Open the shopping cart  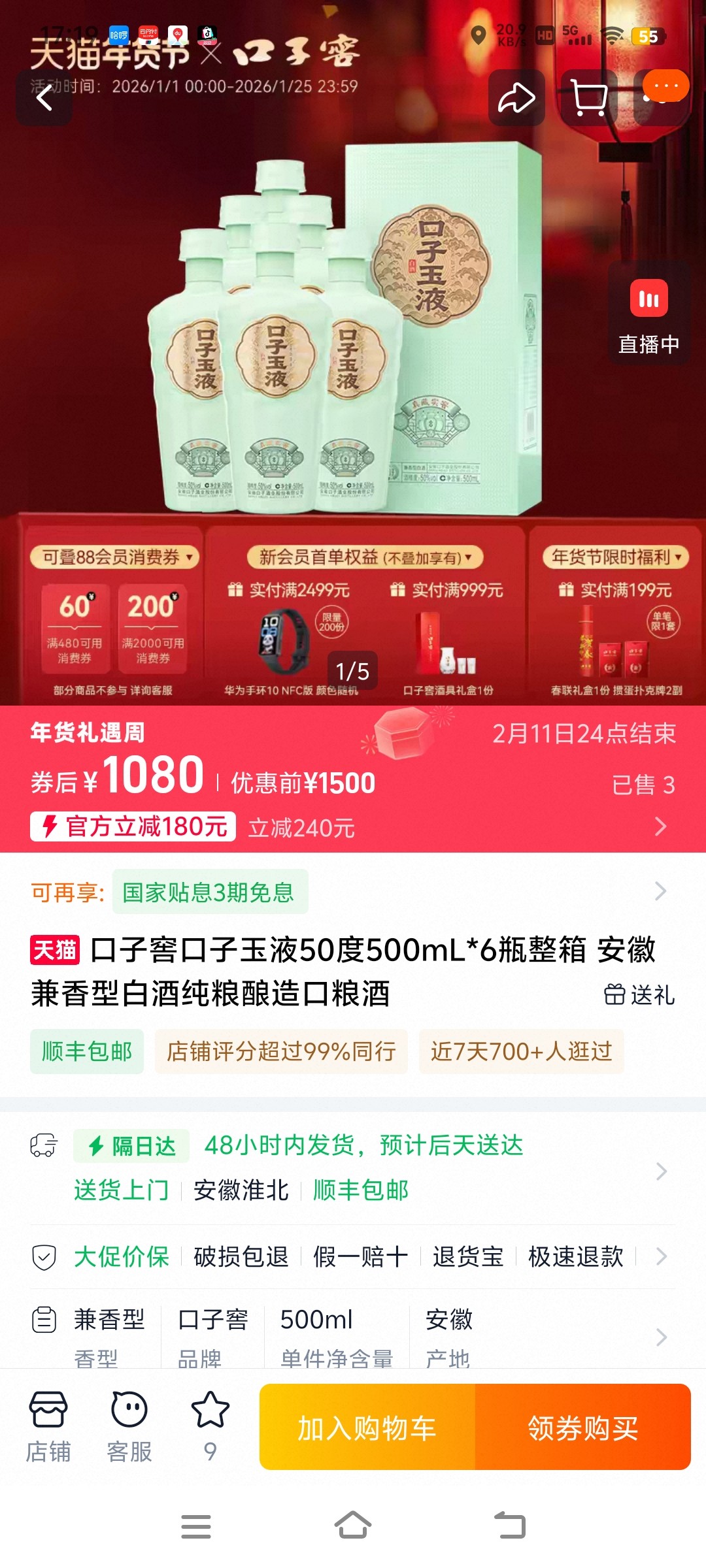tap(588, 98)
